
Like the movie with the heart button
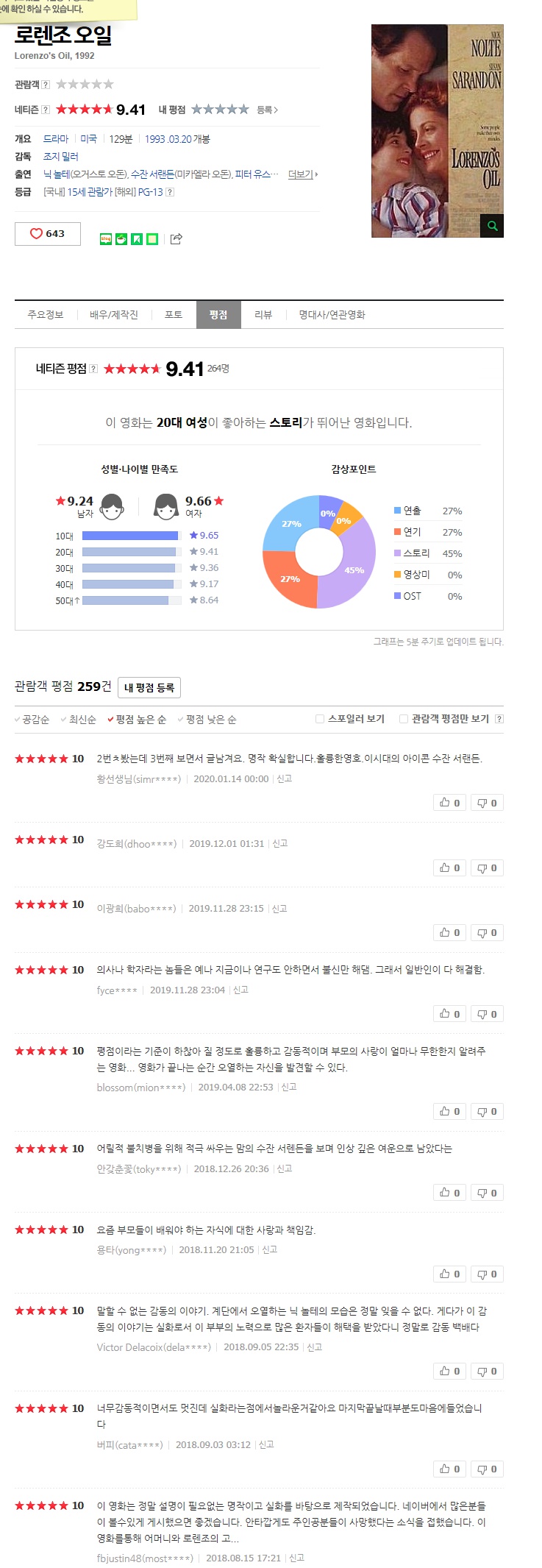pyautogui.click(x=47, y=233)
